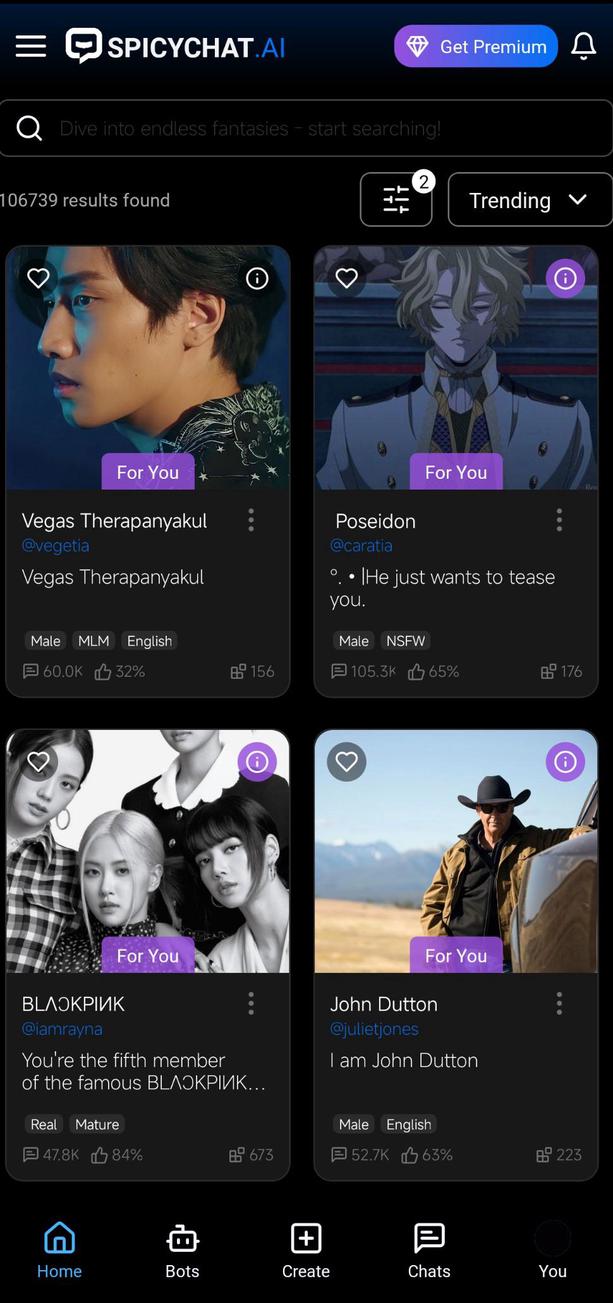Go to the You profile tab
The height and width of the screenshot is (1303, 613).
552,1250
